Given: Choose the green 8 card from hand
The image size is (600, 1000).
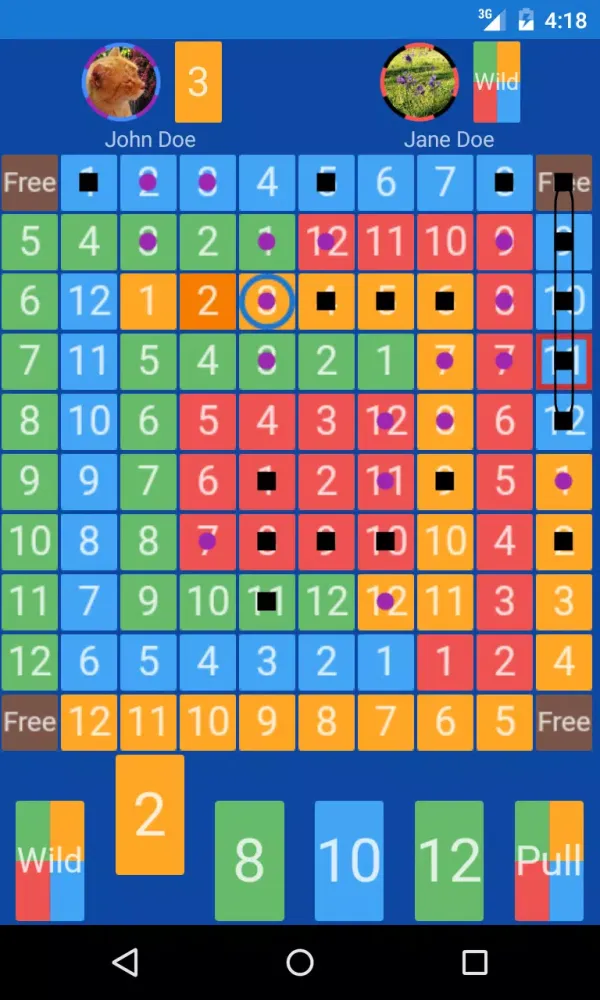Looking at the screenshot, I should pos(249,860).
